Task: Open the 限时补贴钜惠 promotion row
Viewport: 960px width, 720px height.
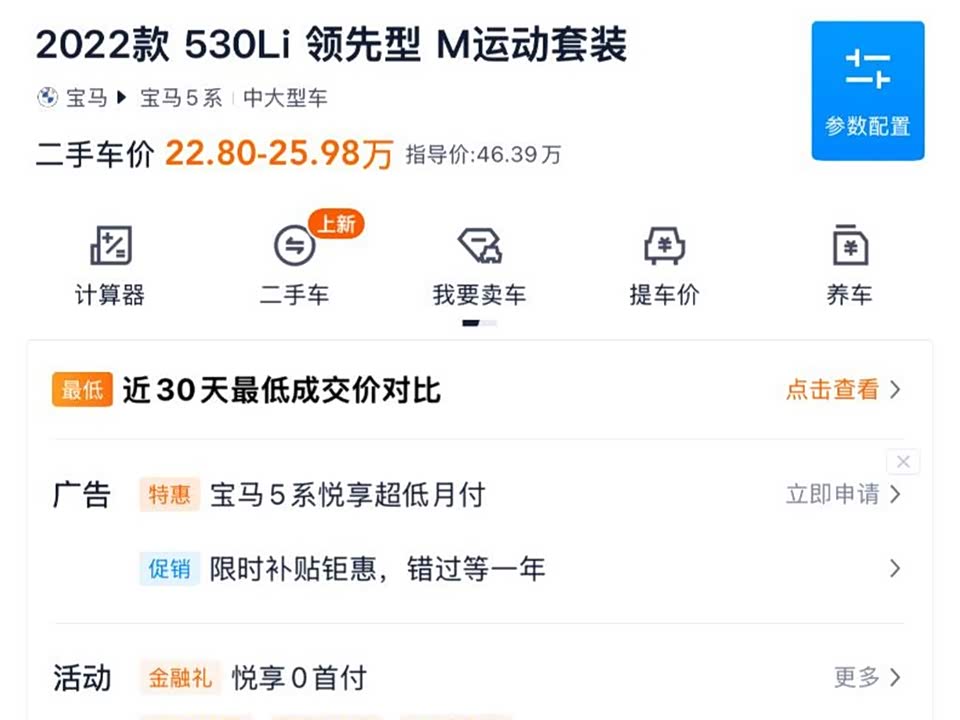Action: 377,569
